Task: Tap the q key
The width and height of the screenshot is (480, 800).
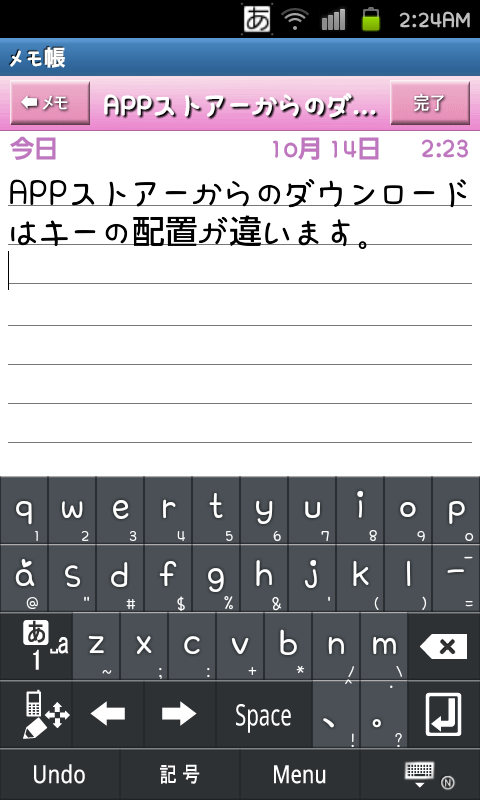Action: (x=24, y=510)
